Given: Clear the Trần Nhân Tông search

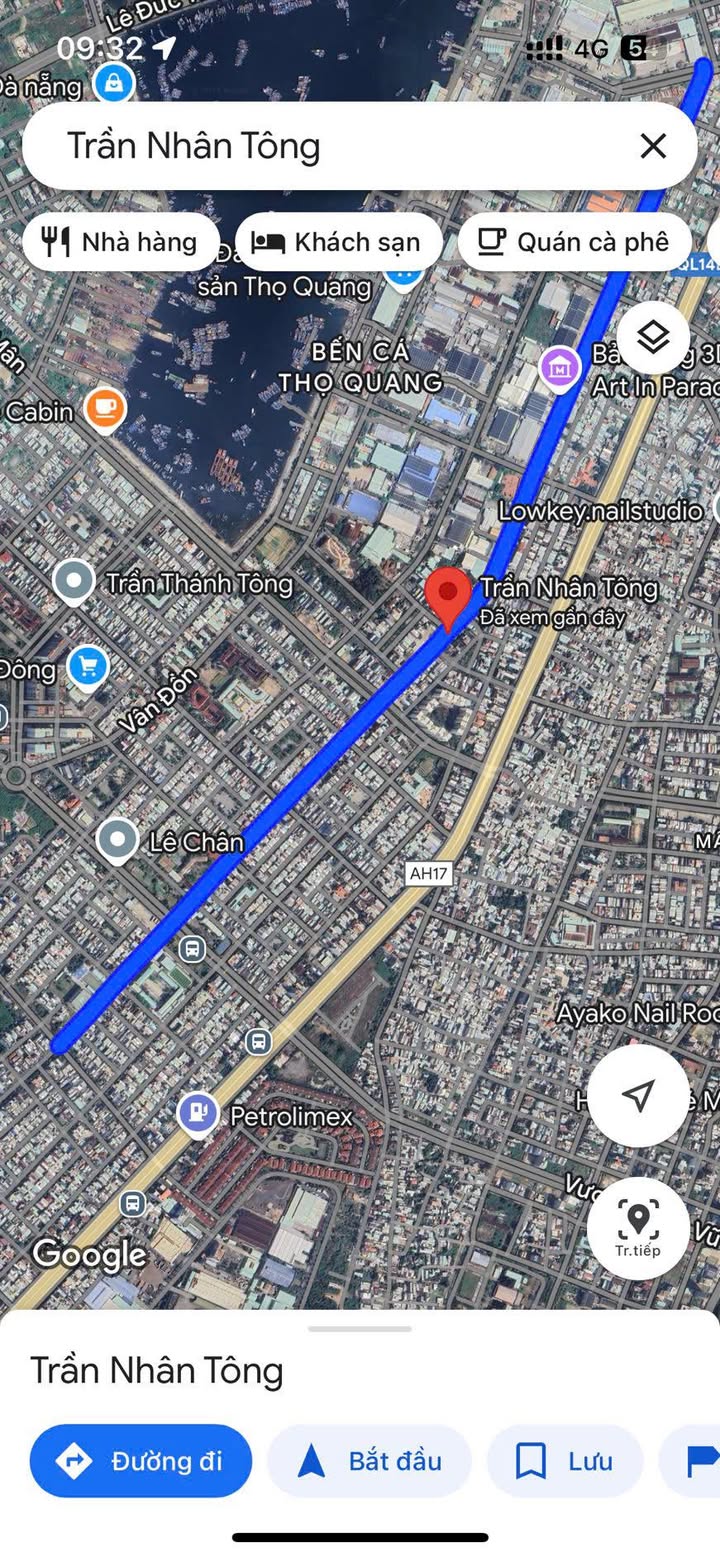Looking at the screenshot, I should pos(653,146).
